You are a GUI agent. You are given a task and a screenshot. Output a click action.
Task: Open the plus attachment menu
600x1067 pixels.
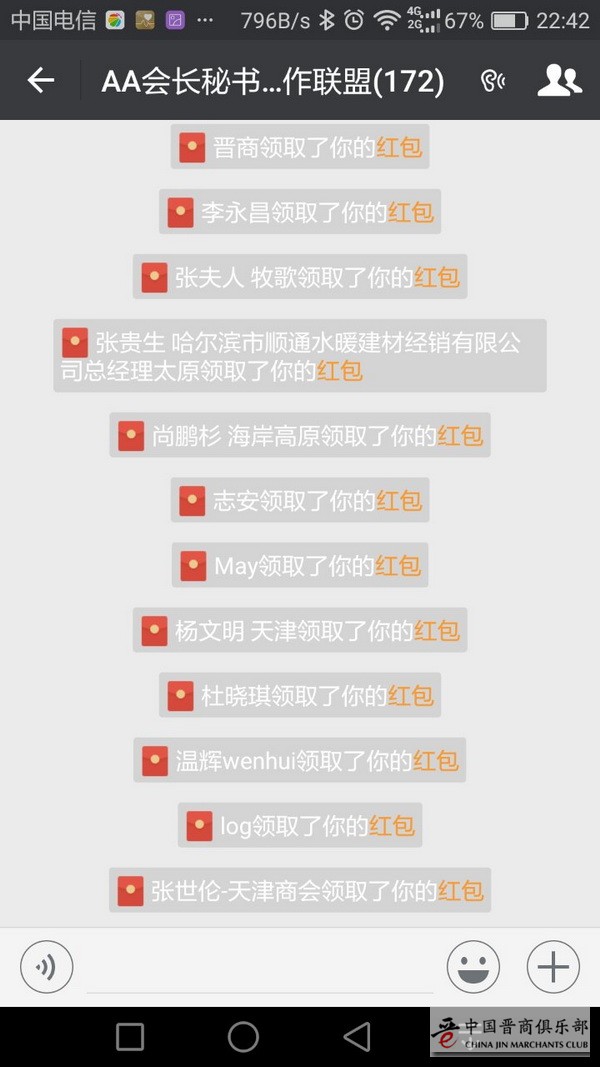[553, 967]
